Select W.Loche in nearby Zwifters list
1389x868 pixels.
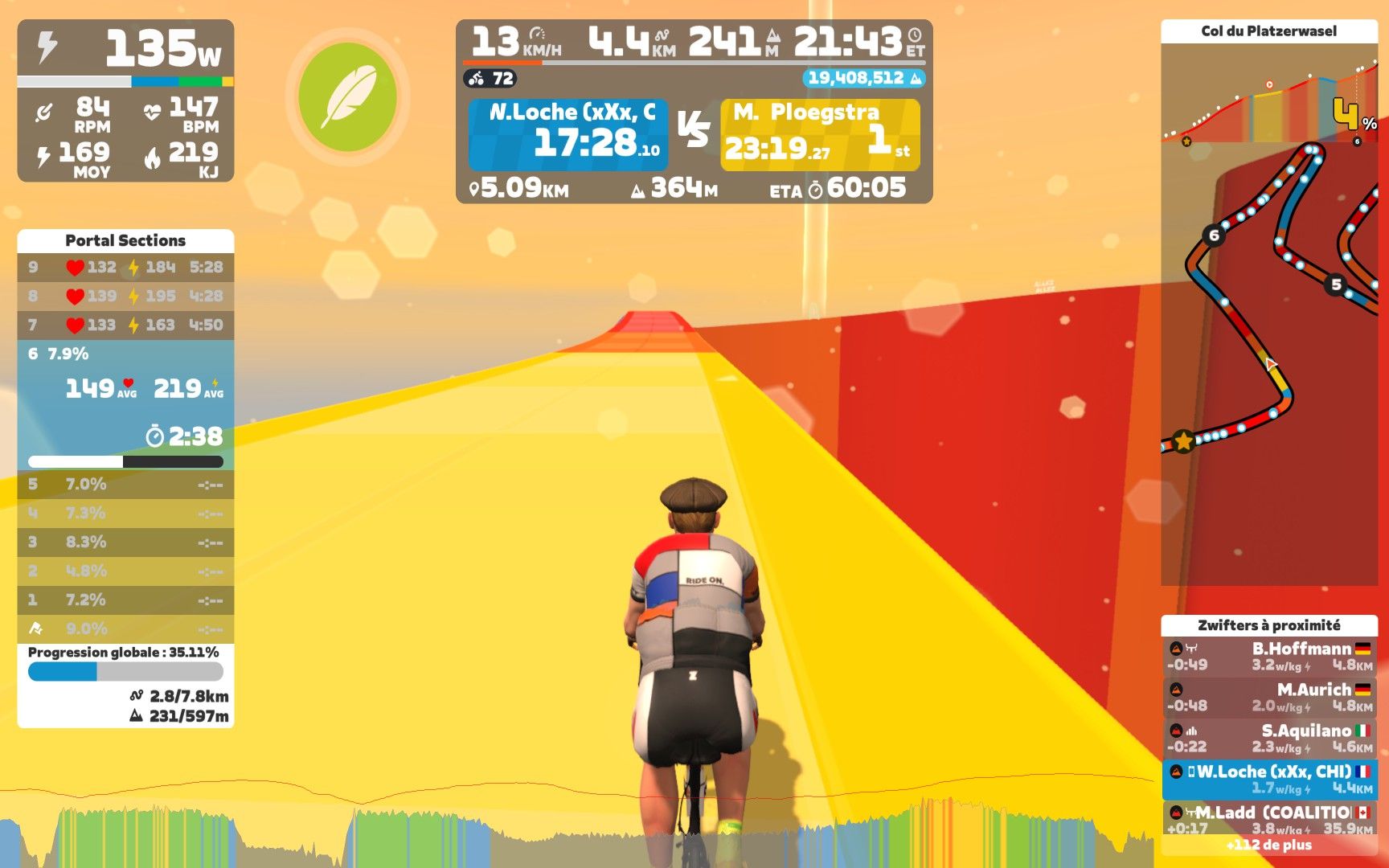(1269, 780)
